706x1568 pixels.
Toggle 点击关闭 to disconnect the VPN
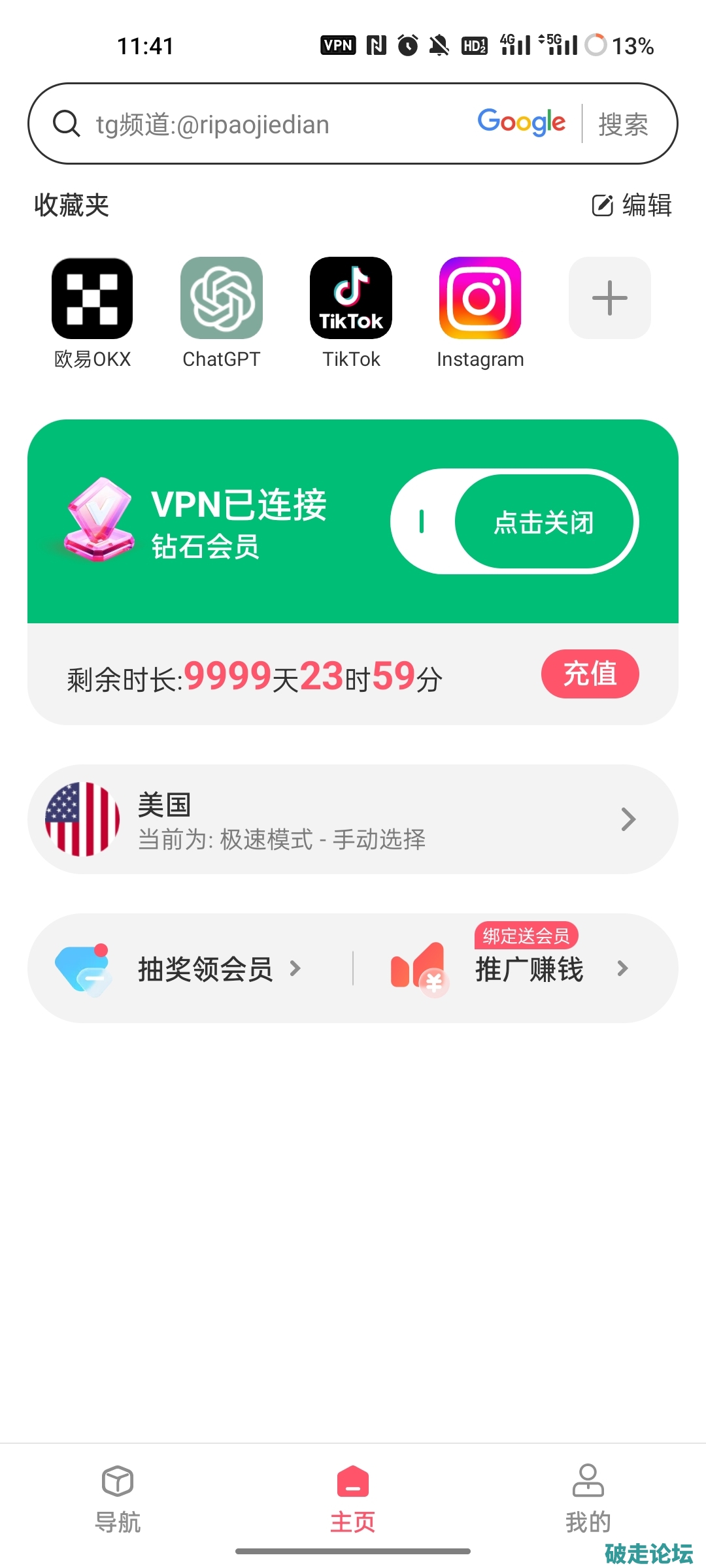(x=545, y=521)
